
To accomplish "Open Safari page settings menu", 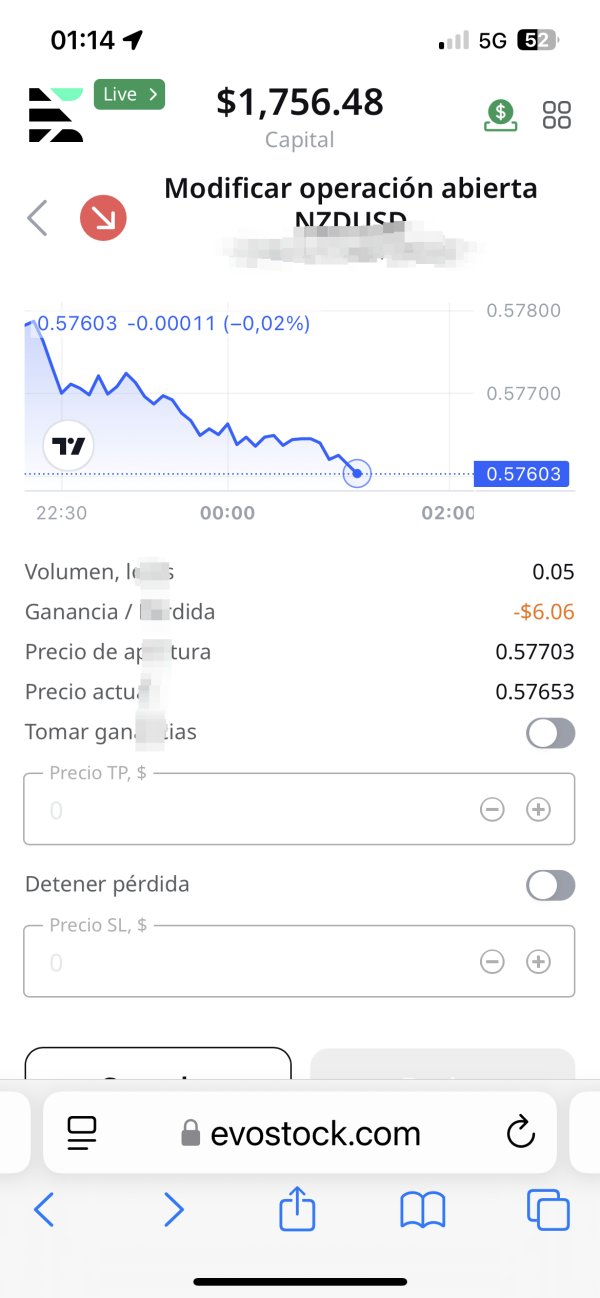I will (x=82, y=1133).
